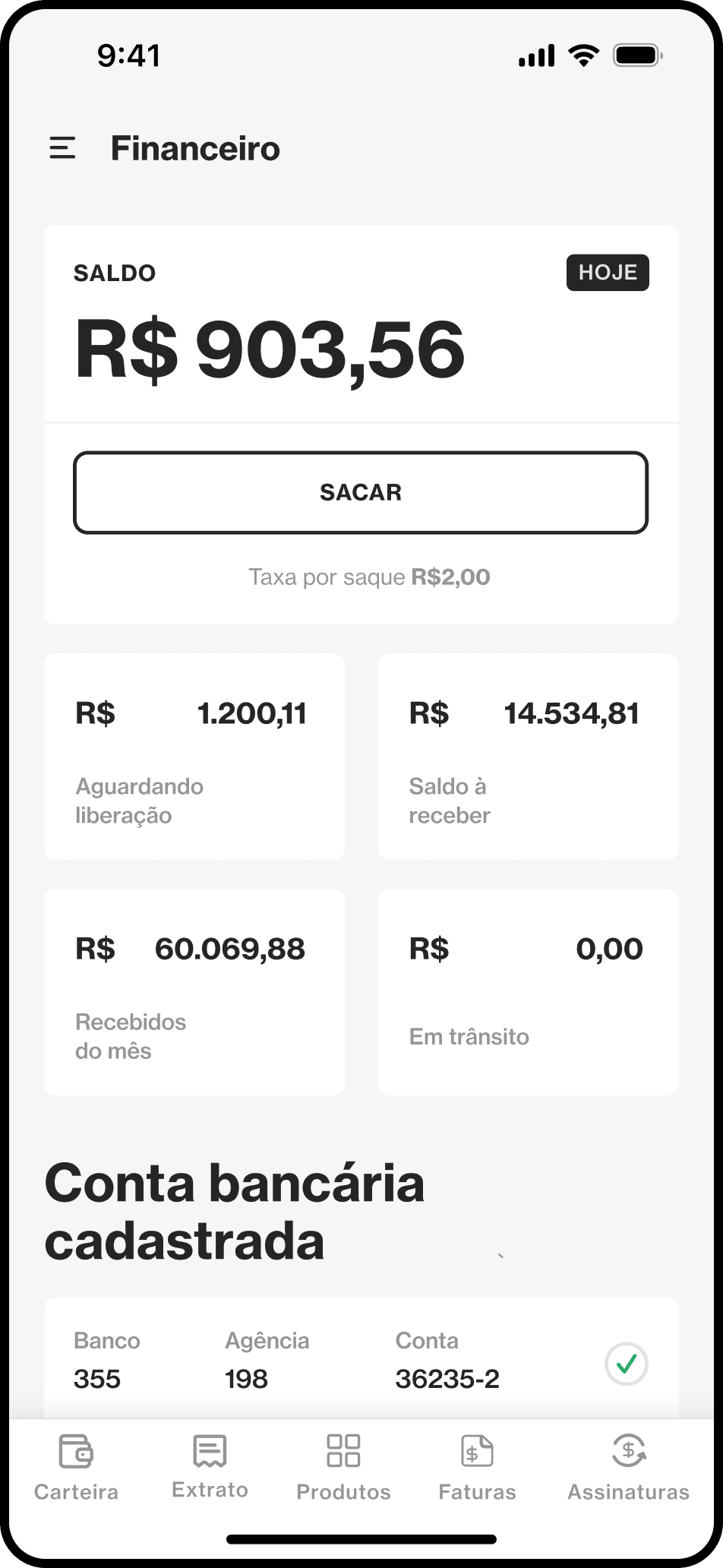
Task: Switch to the Faturas tab
Action: coord(476,1466)
